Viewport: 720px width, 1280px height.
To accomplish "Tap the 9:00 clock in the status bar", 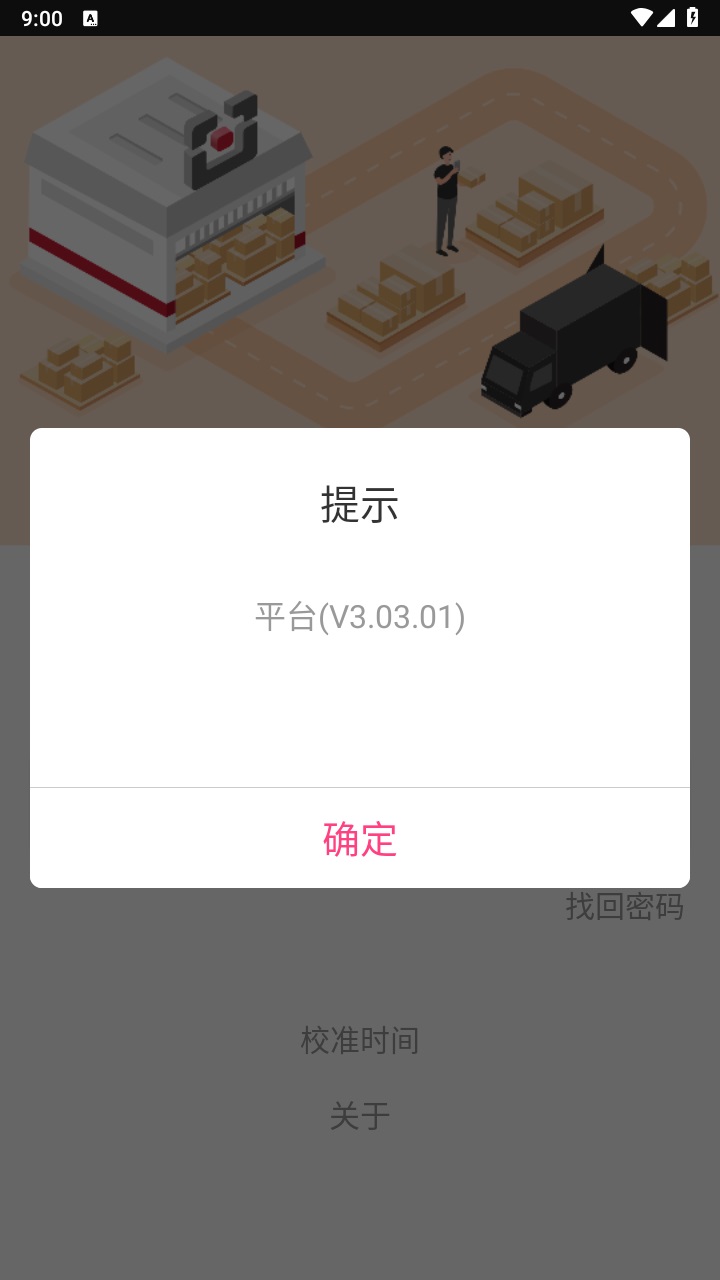I will (40, 18).
